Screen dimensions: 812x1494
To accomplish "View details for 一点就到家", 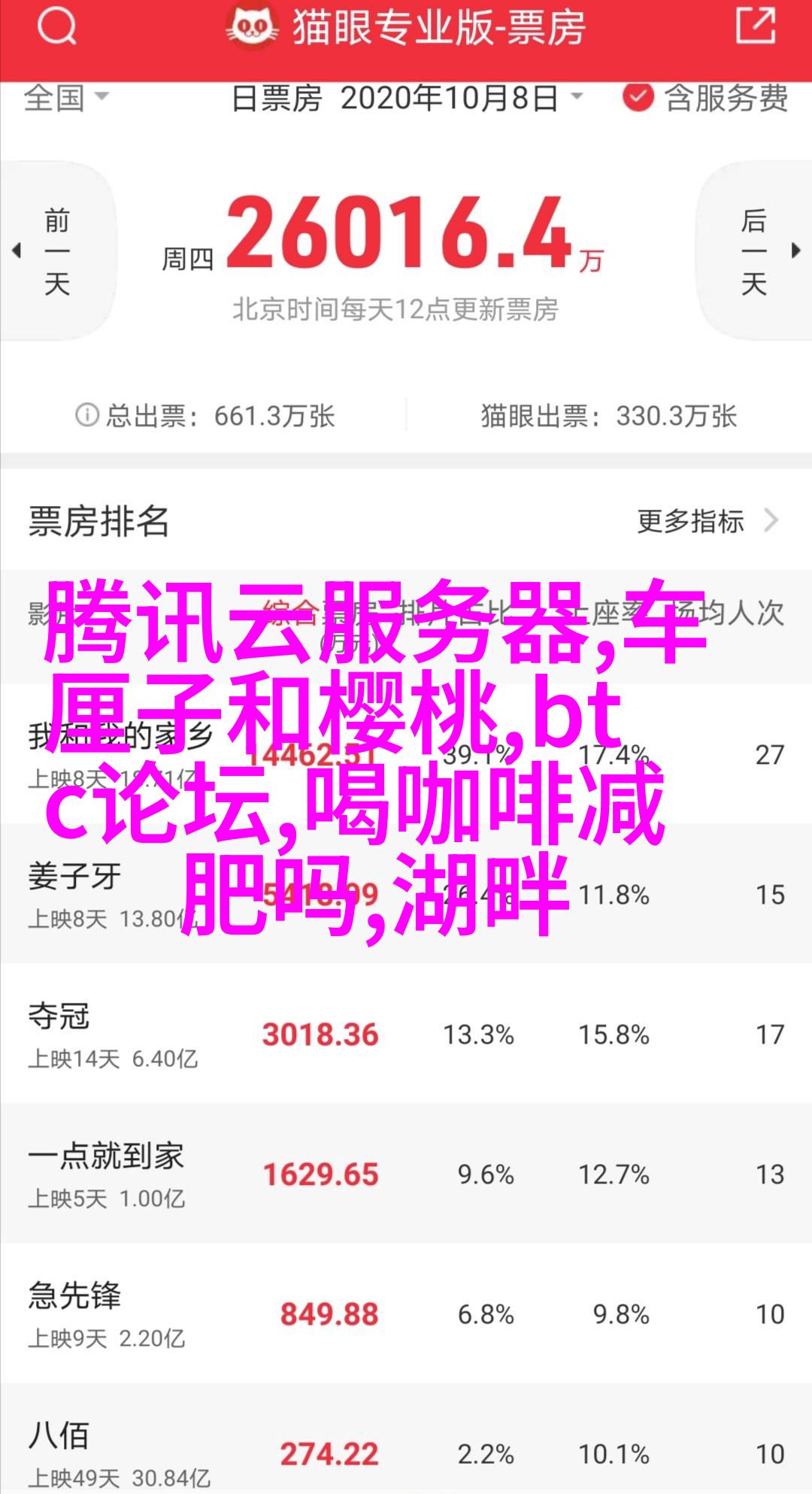I will (406, 1174).
